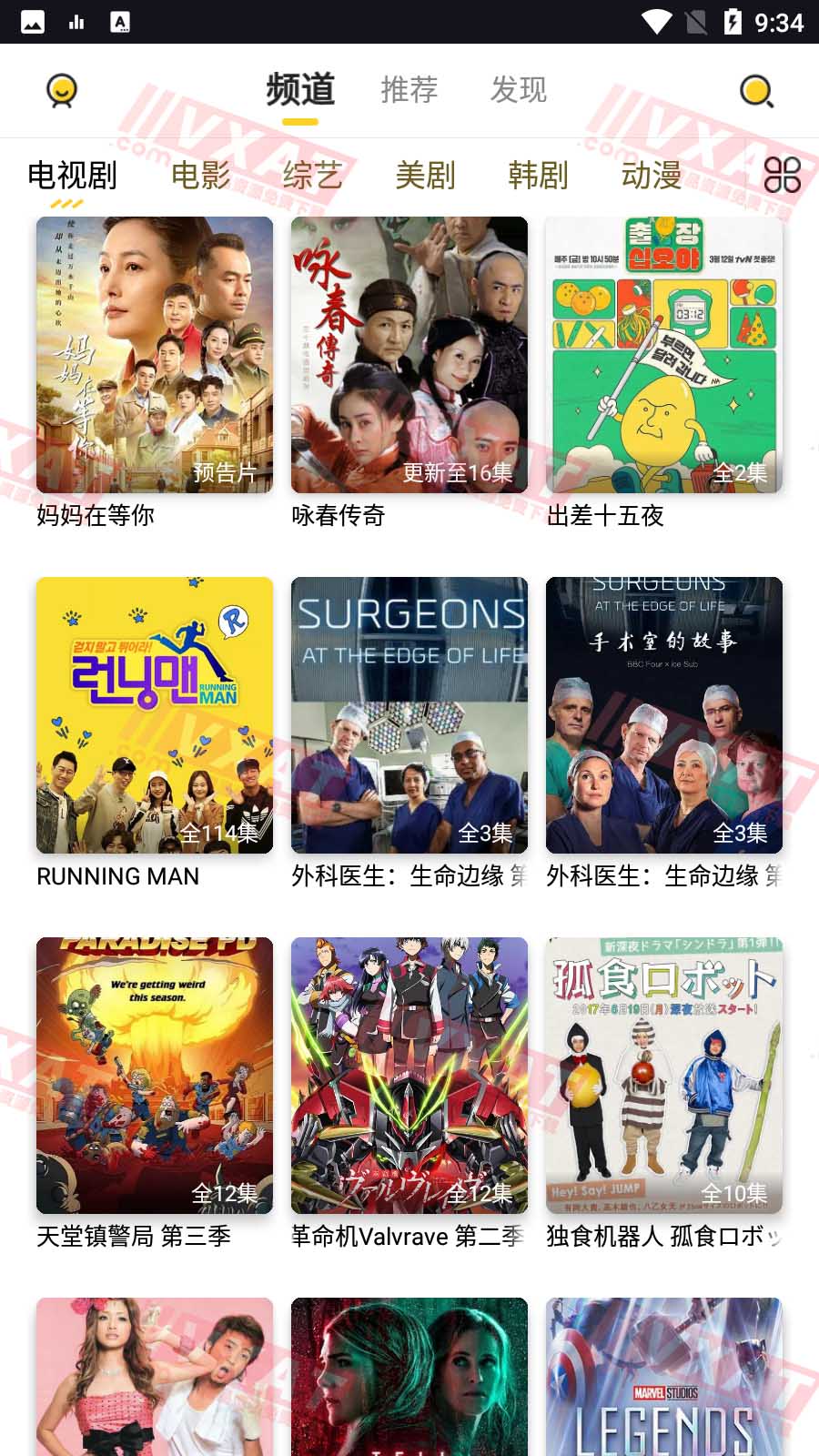
Task: Switch to the 发现 tab
Action: point(519,90)
